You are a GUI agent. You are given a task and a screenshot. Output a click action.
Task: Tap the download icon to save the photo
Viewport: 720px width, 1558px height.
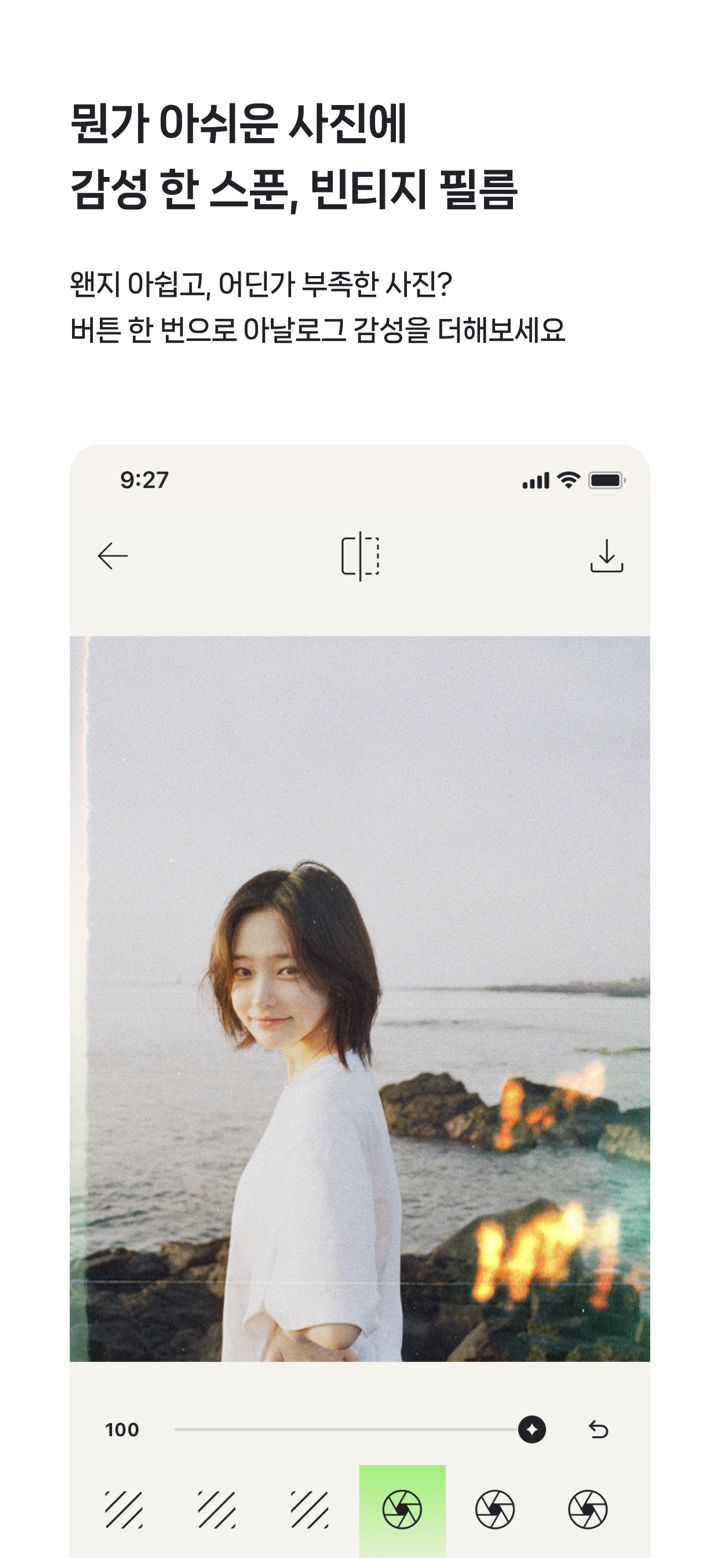(606, 555)
